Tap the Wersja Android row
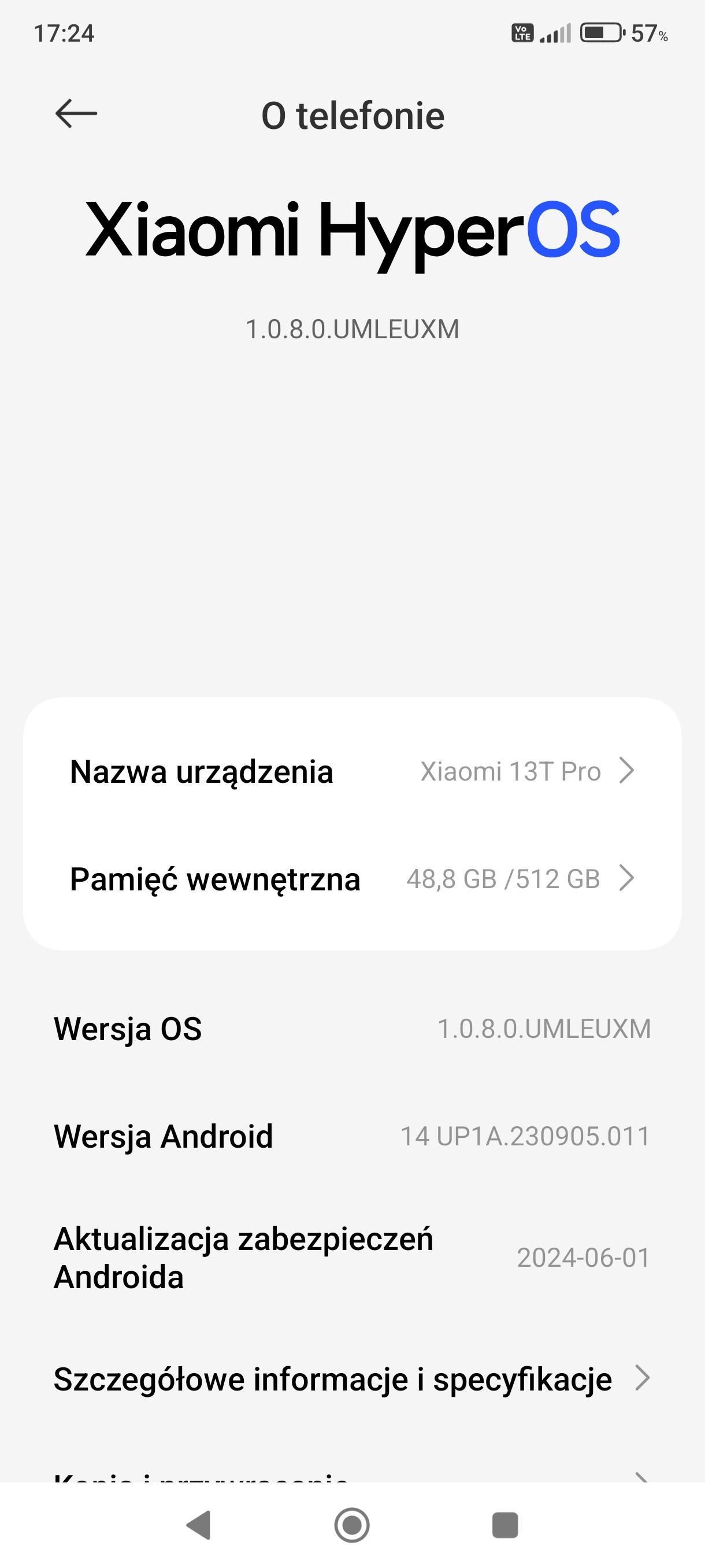This screenshot has height=1568, width=705. [352, 1136]
